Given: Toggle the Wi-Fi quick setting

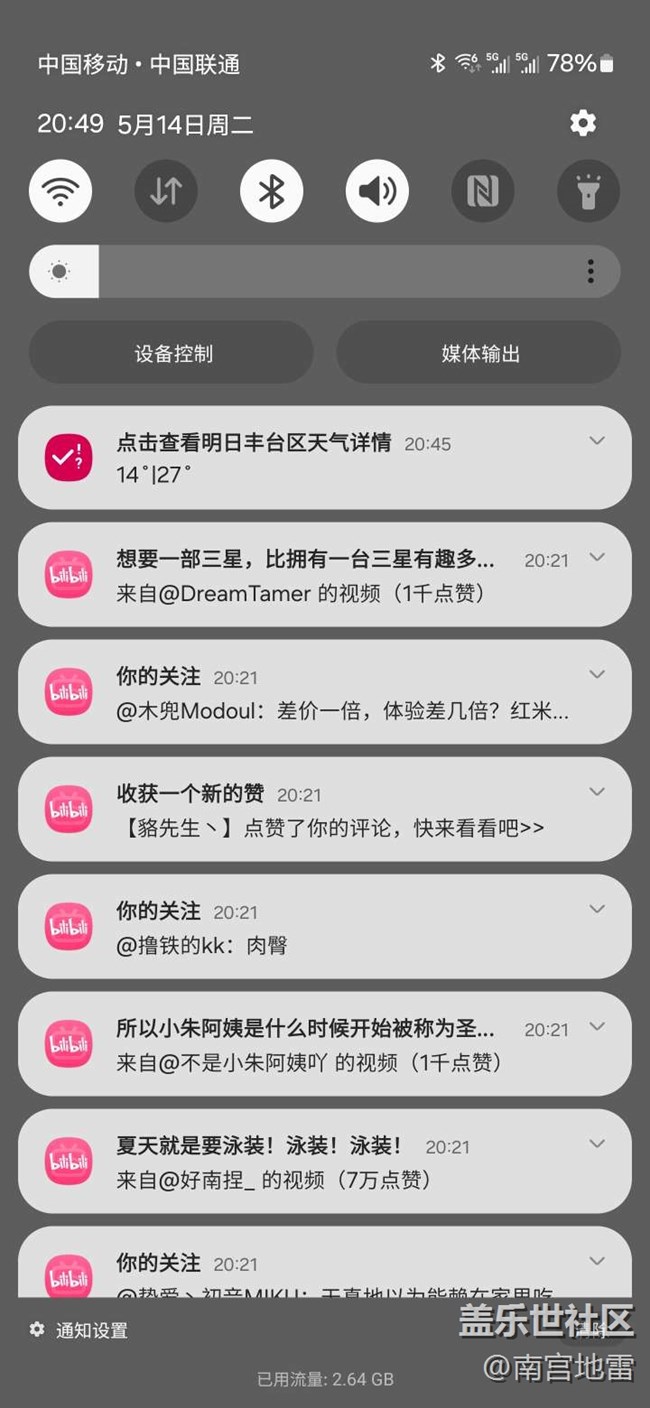Looking at the screenshot, I should (x=60, y=190).
